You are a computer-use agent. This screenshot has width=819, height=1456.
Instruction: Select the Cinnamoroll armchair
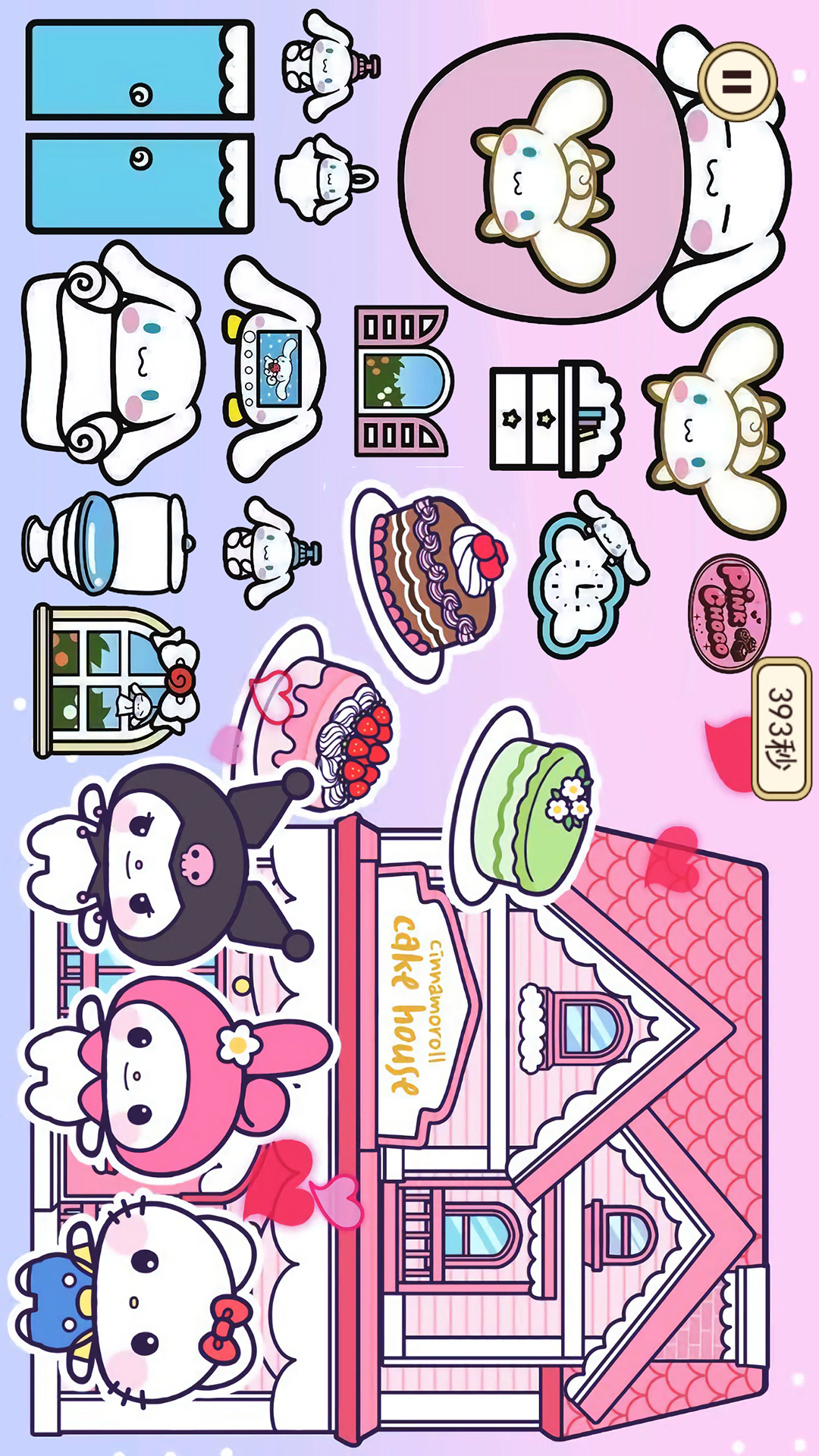[114, 364]
